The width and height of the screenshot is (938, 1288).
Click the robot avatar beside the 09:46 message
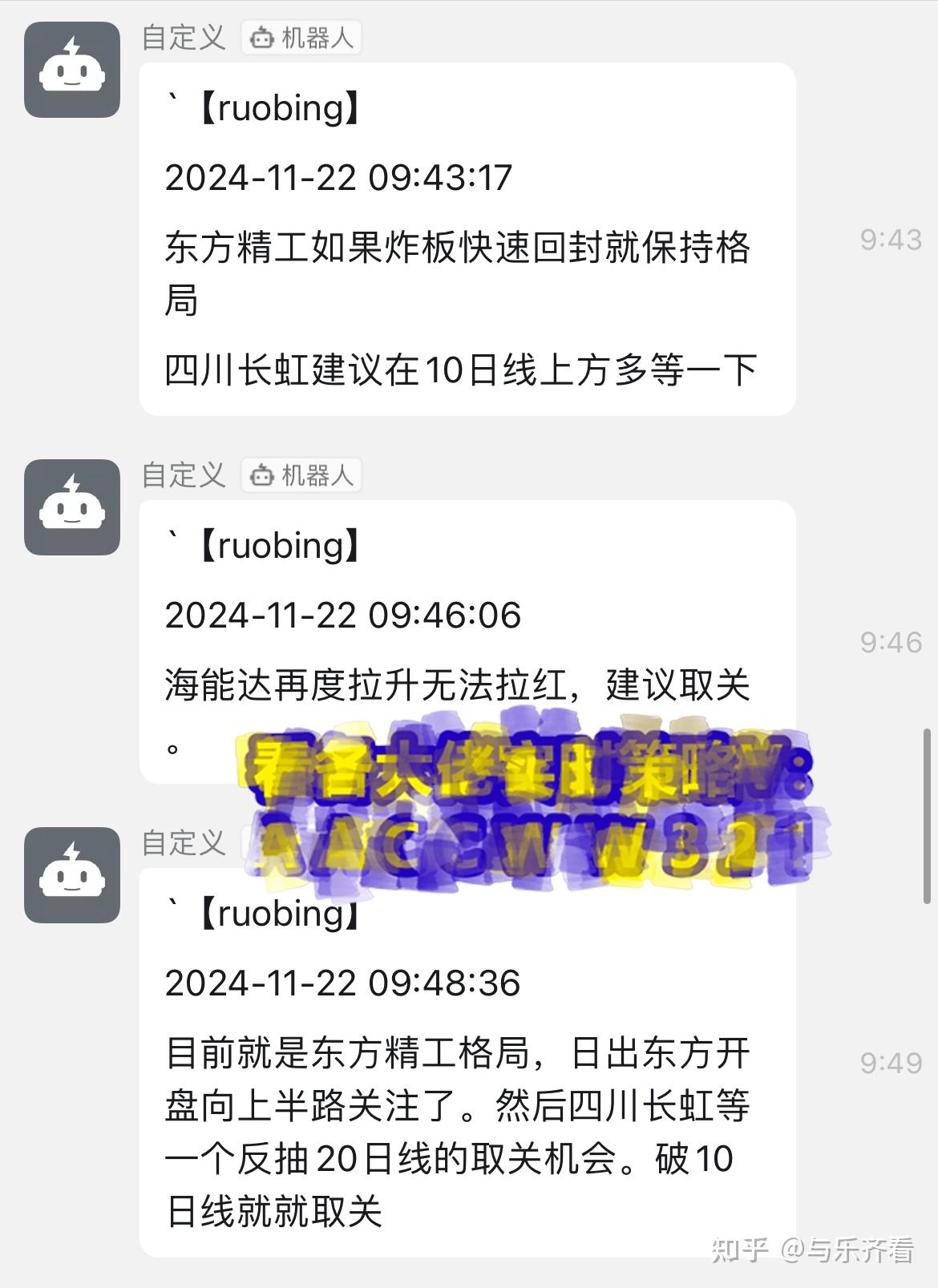click(x=72, y=505)
